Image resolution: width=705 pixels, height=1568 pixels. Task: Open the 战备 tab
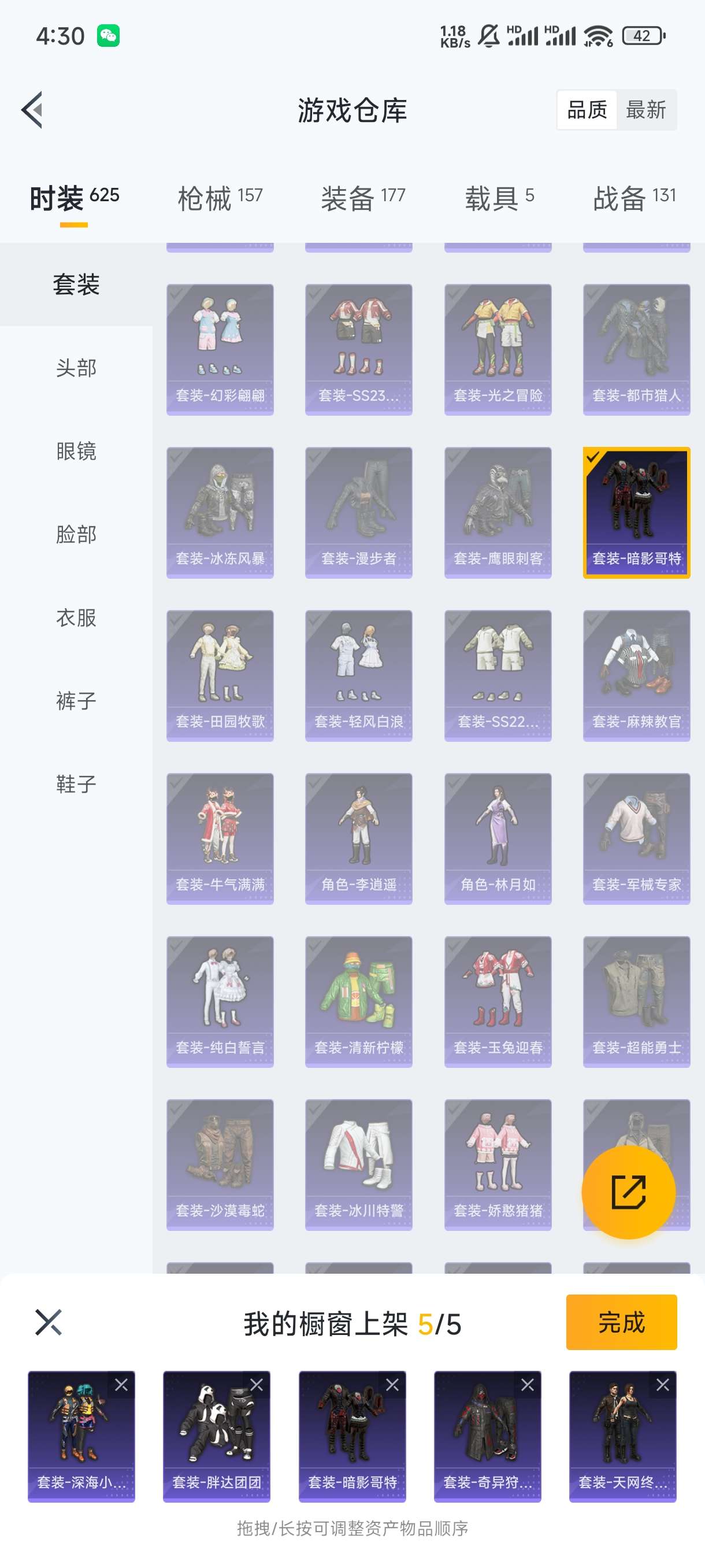click(634, 198)
